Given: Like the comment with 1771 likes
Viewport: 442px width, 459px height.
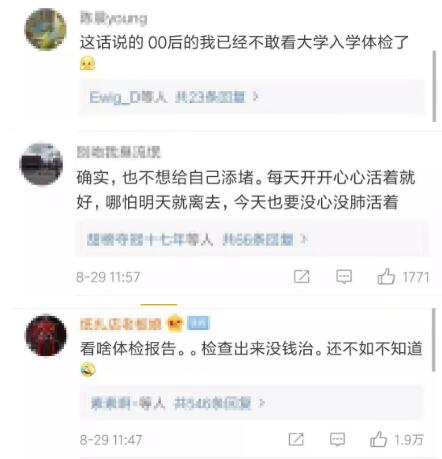Looking at the screenshot, I should pos(386,276).
